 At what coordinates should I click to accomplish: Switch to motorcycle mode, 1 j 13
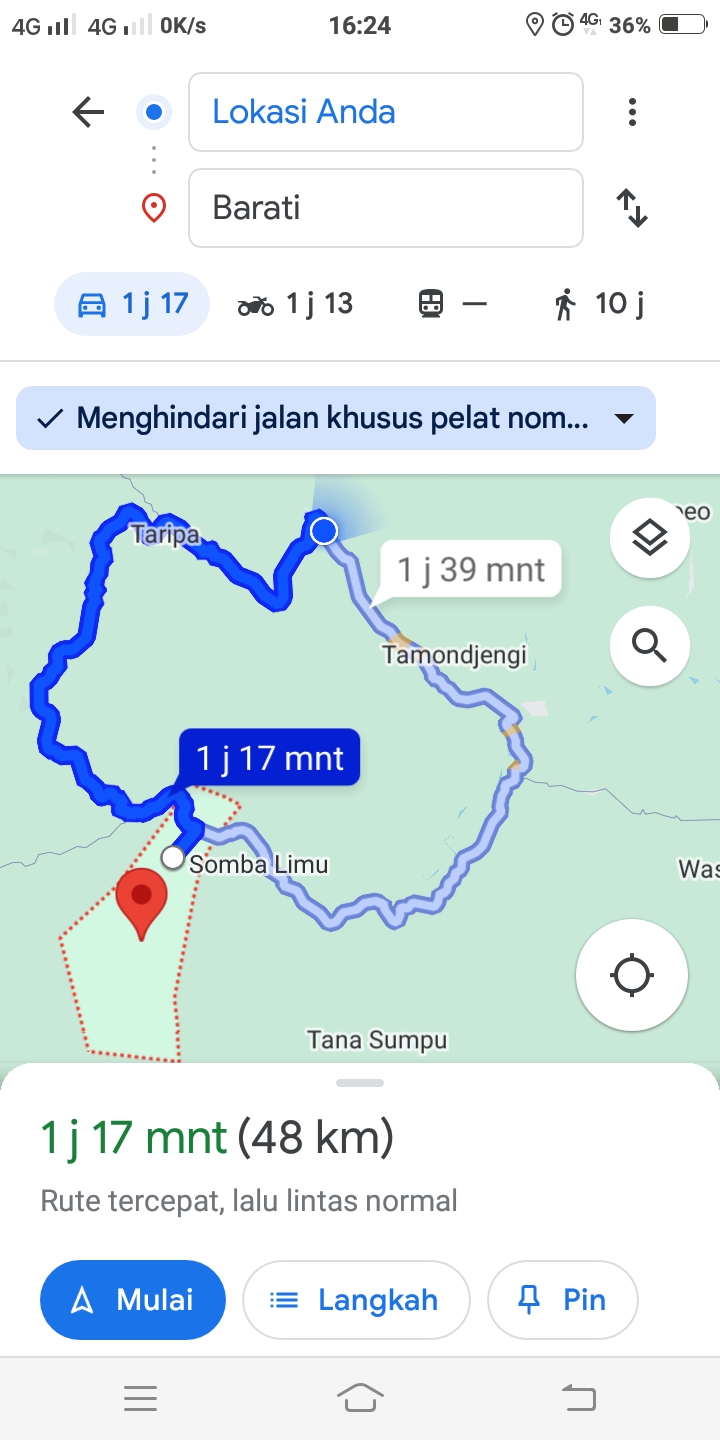pyautogui.click(x=295, y=304)
